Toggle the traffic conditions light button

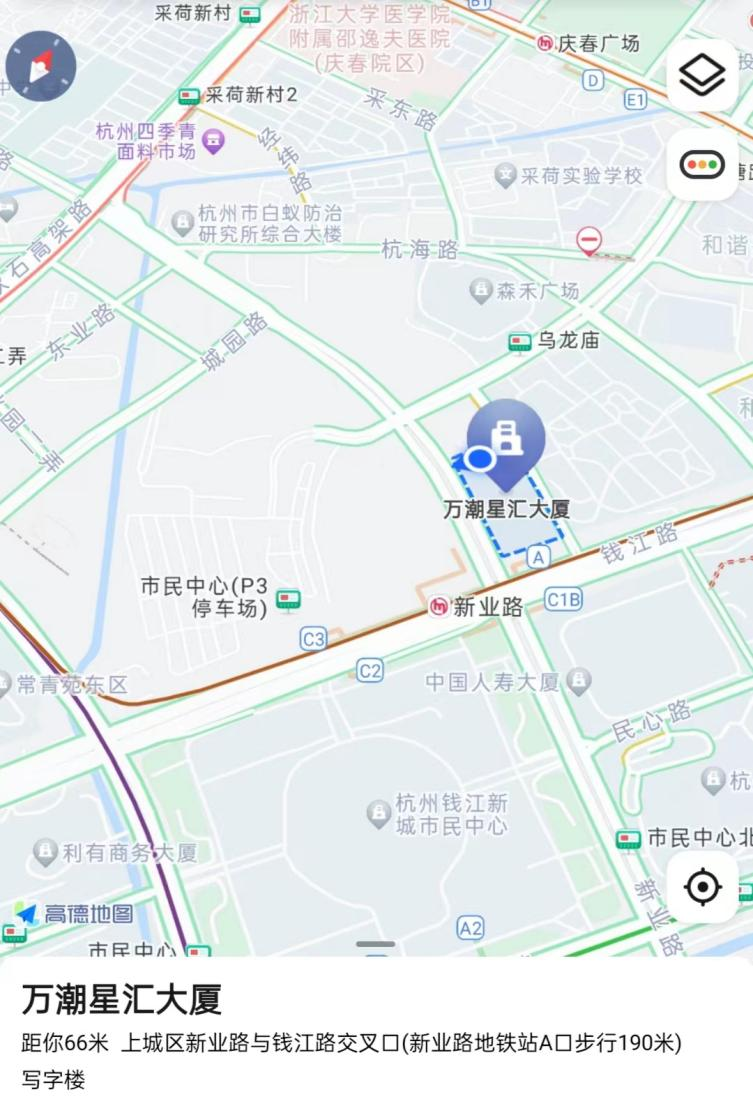[x=702, y=164]
